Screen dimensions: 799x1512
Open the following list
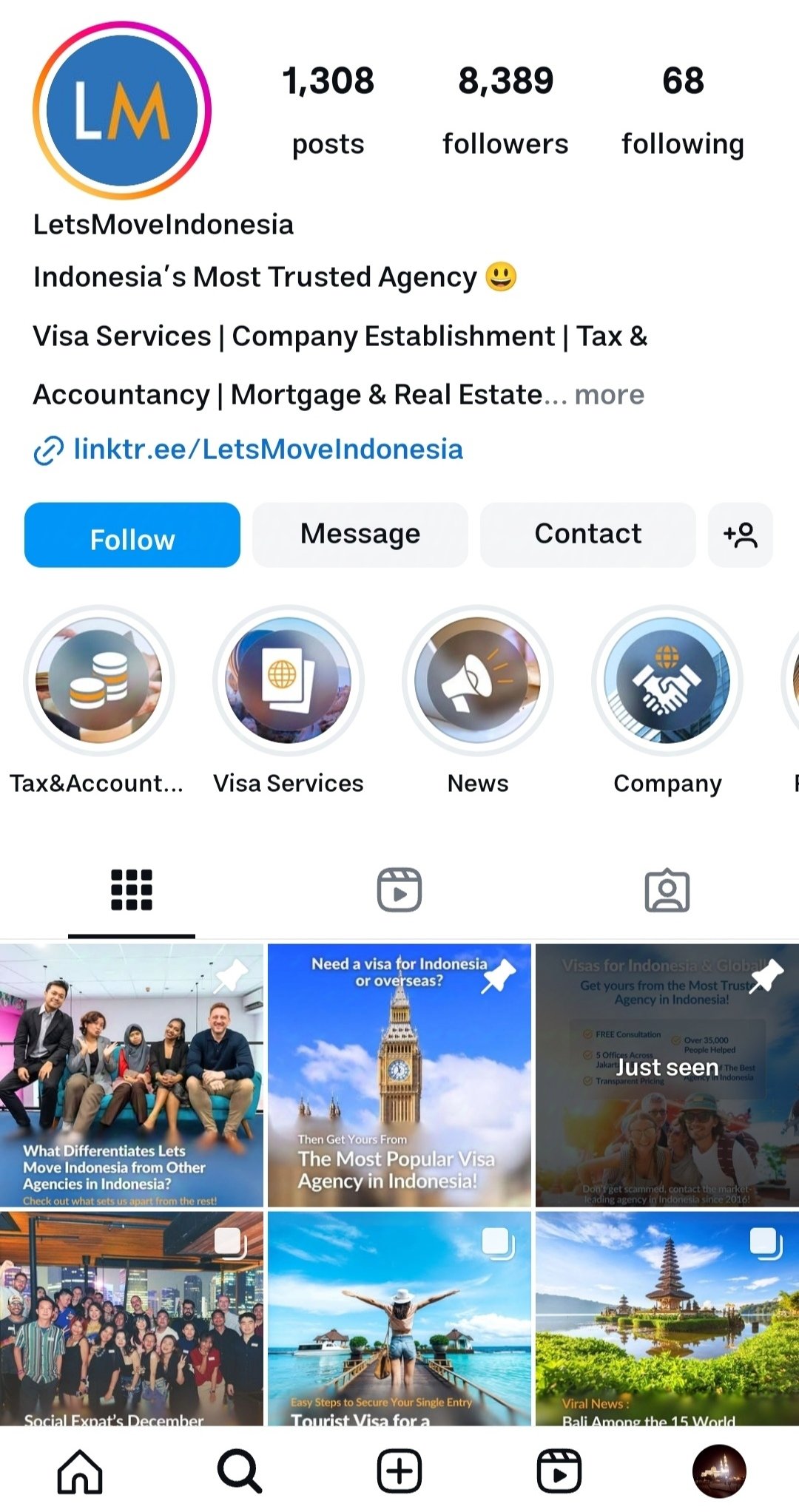(683, 111)
